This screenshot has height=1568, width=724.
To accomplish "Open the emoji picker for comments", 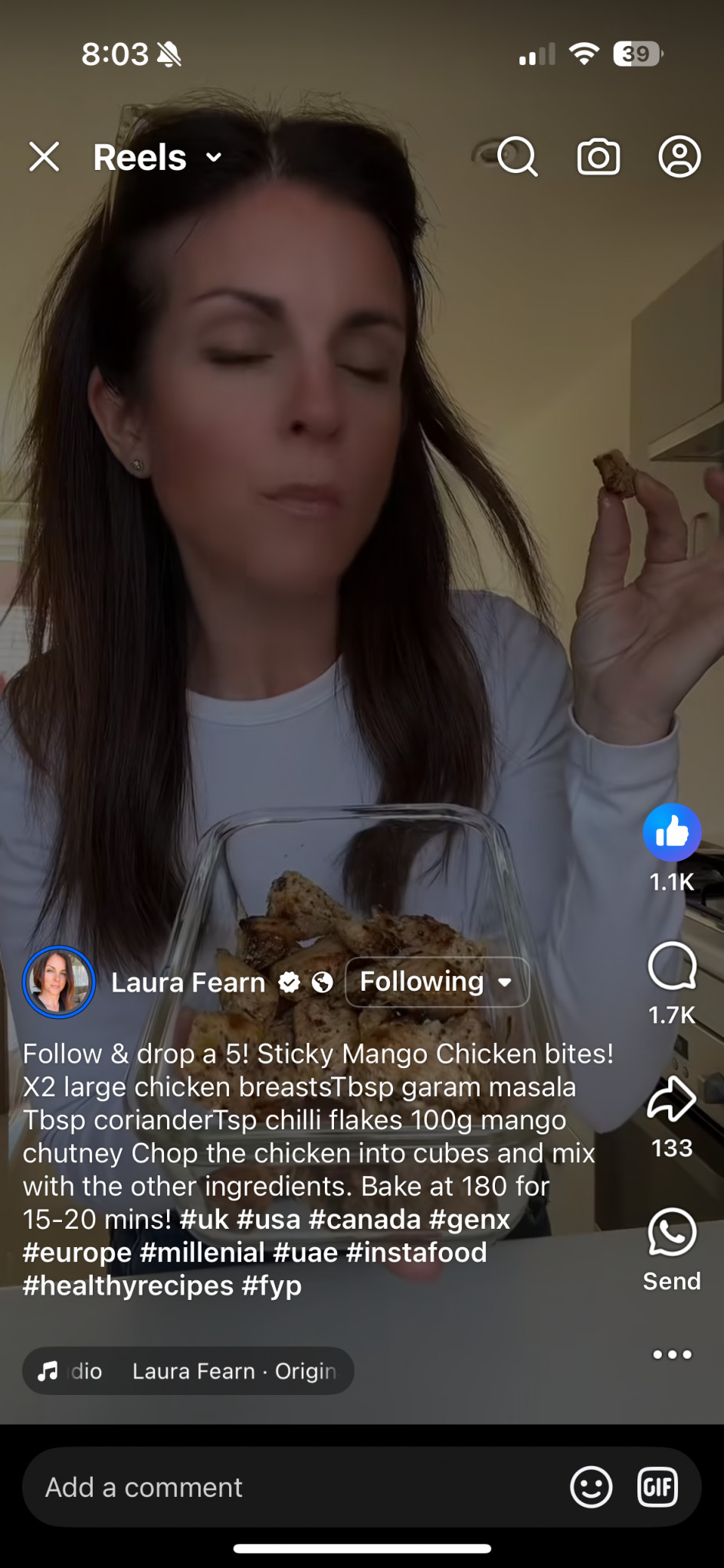I will [591, 1487].
